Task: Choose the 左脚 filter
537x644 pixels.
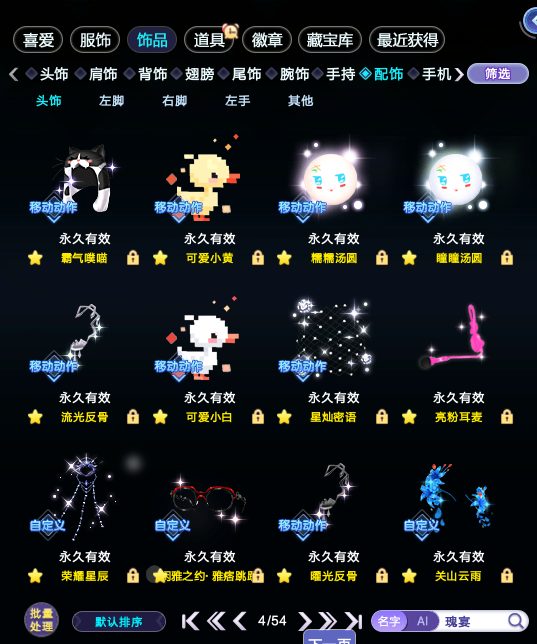Action: click(x=111, y=100)
